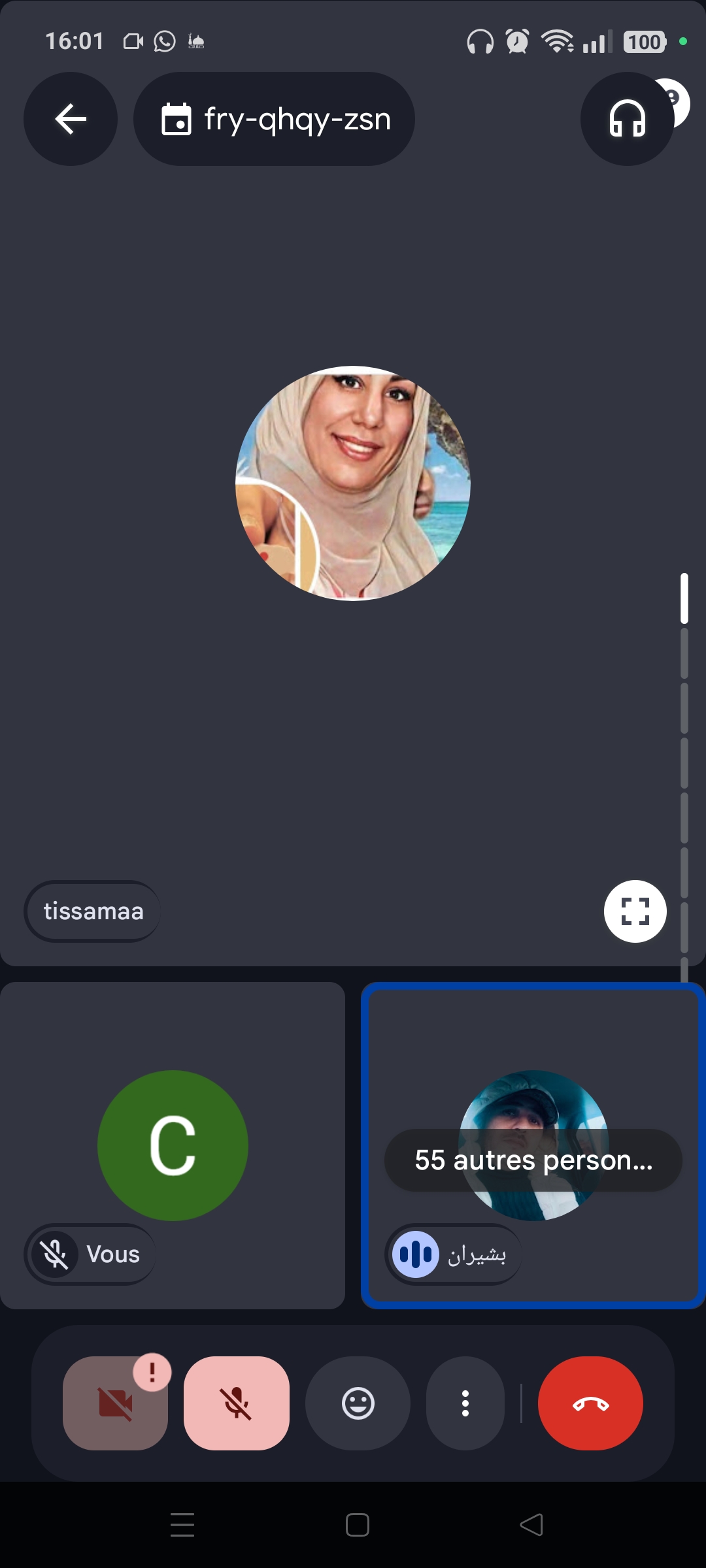This screenshot has width=706, height=1568.
Task: Unmute the microphone
Action: [237, 1403]
